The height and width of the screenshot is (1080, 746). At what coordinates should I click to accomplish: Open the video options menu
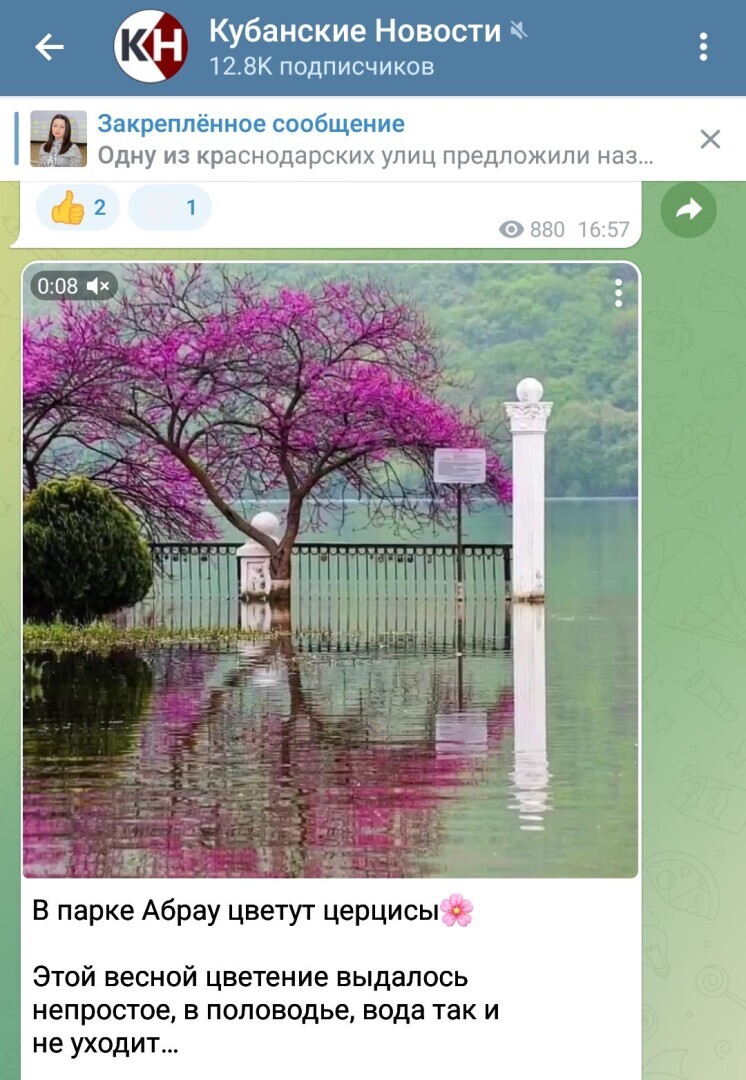(x=619, y=293)
